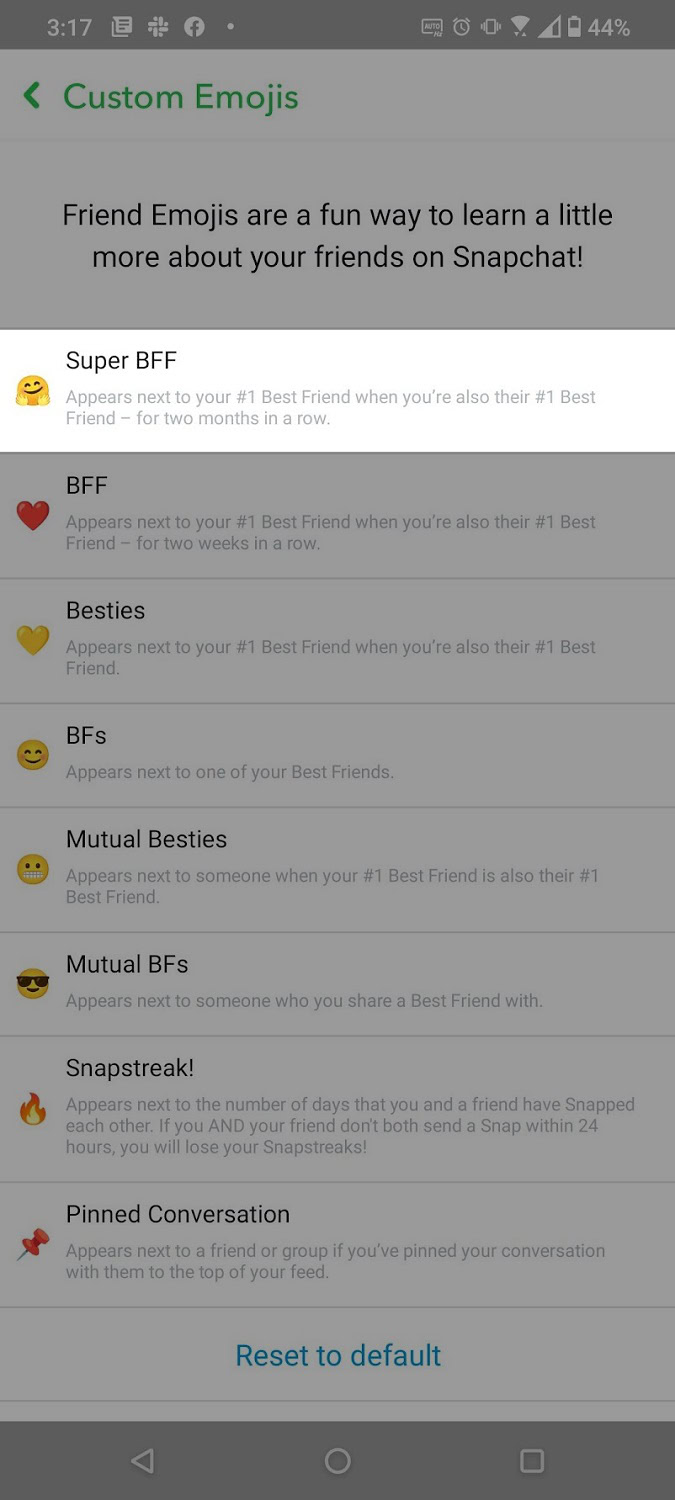Tap the system back button

[x=143, y=1461]
